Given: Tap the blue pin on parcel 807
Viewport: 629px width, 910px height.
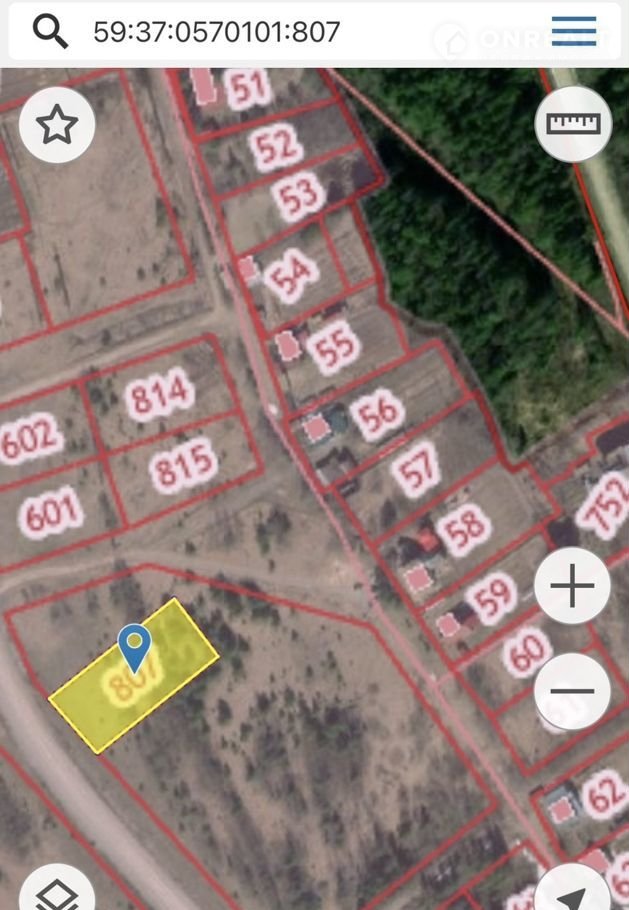Looking at the screenshot, I should pyautogui.click(x=134, y=646).
